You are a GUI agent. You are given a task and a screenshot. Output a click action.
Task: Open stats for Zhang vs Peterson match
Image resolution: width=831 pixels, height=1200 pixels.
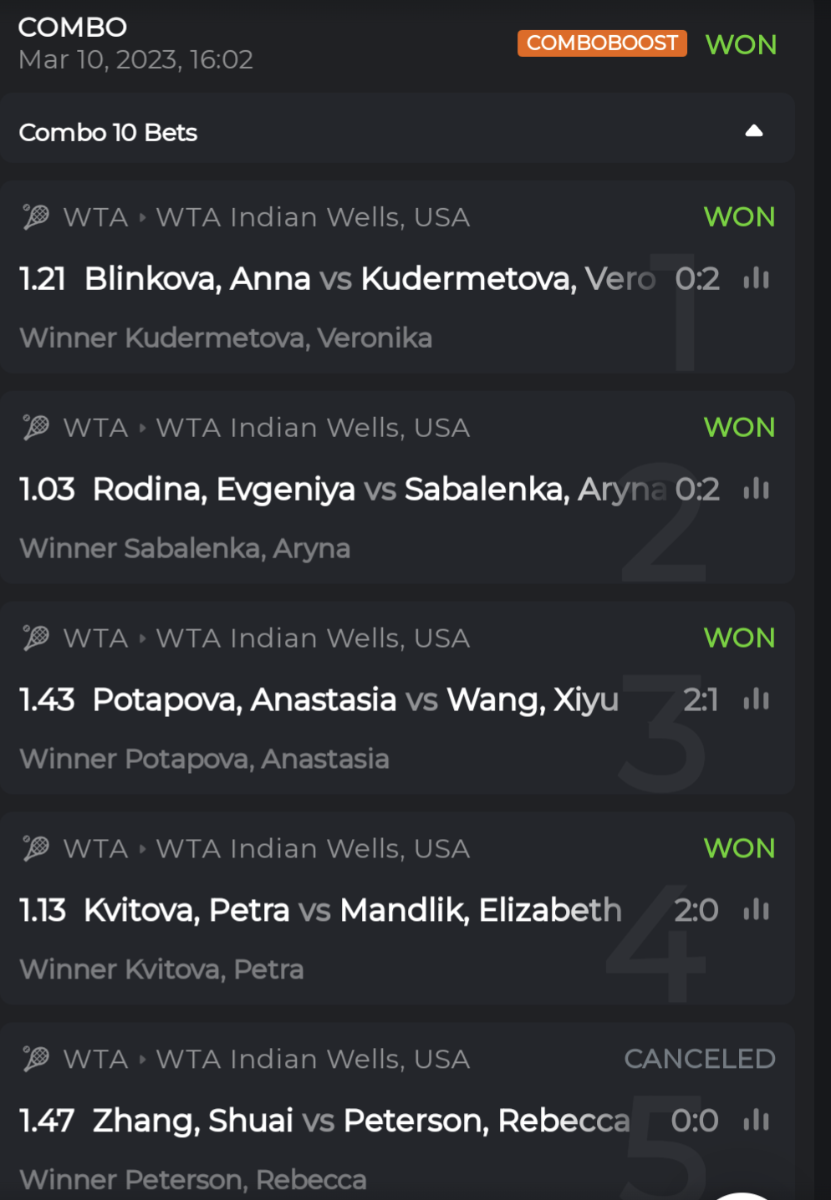coord(756,1121)
